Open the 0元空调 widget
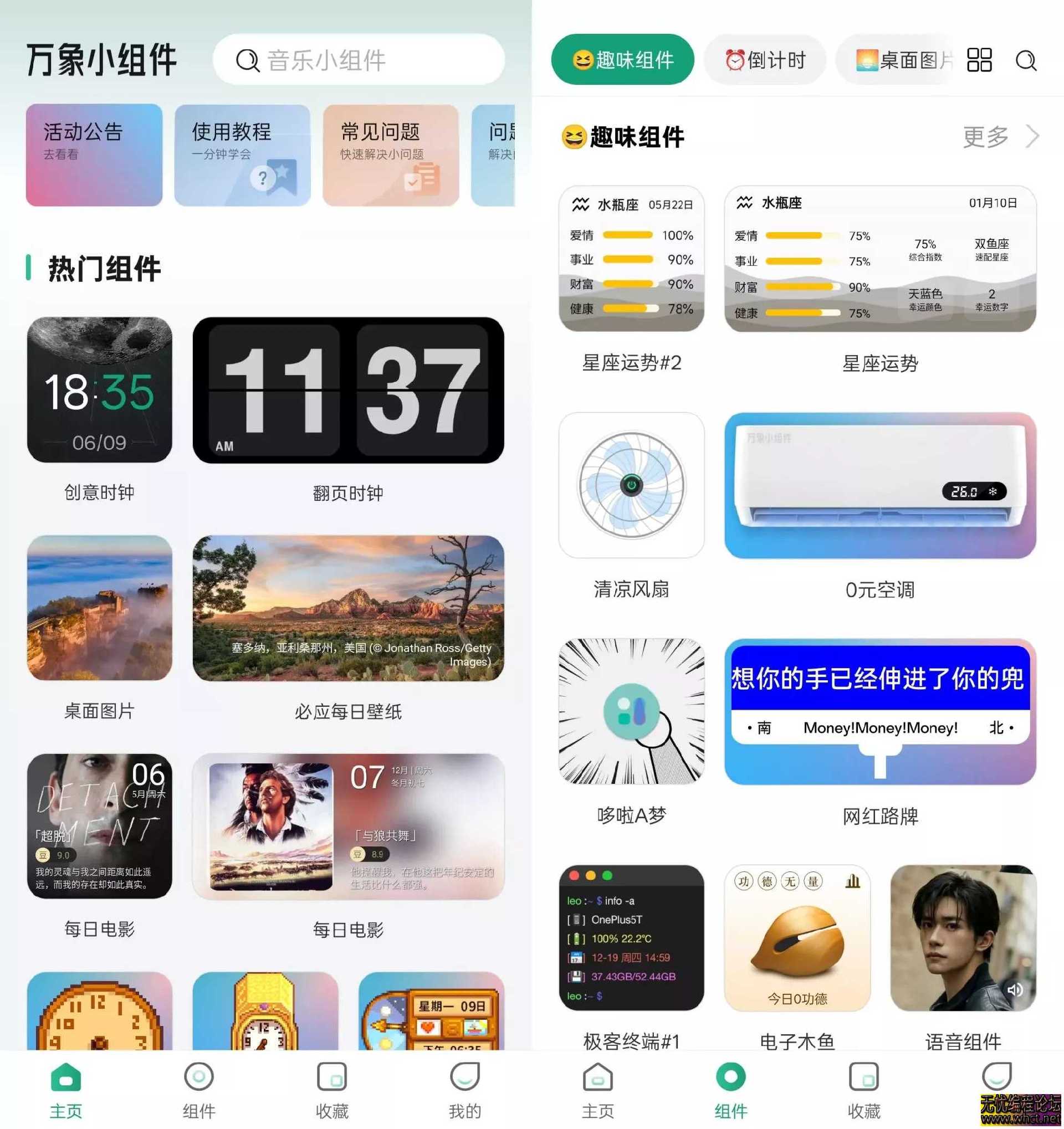1064x1129 pixels. (x=880, y=485)
